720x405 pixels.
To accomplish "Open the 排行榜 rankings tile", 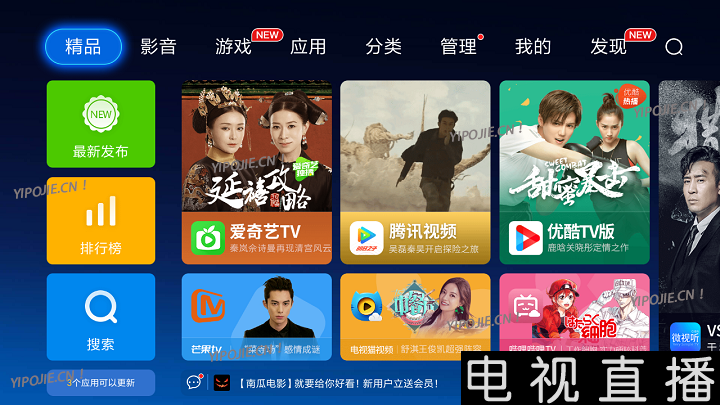I will coord(101,221).
